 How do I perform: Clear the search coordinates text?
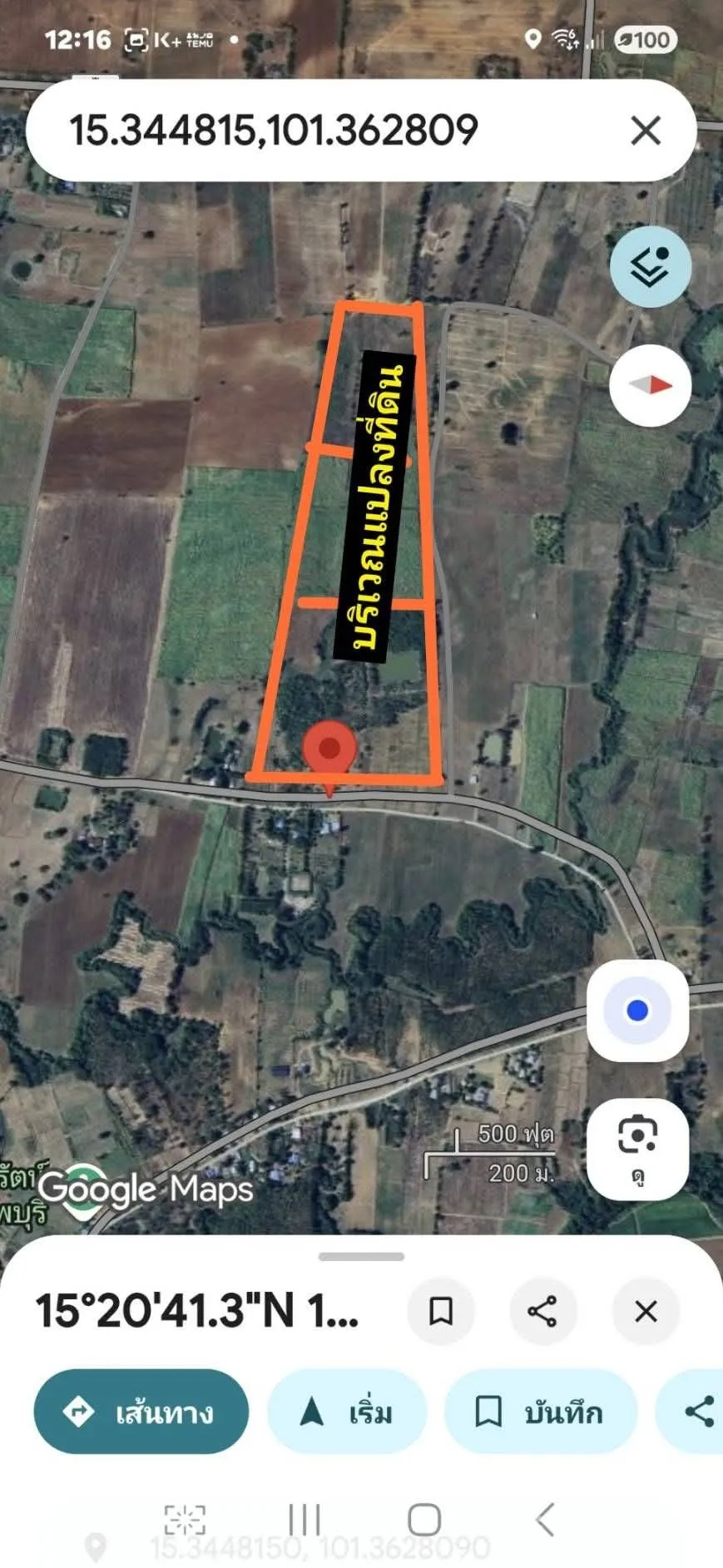646,131
